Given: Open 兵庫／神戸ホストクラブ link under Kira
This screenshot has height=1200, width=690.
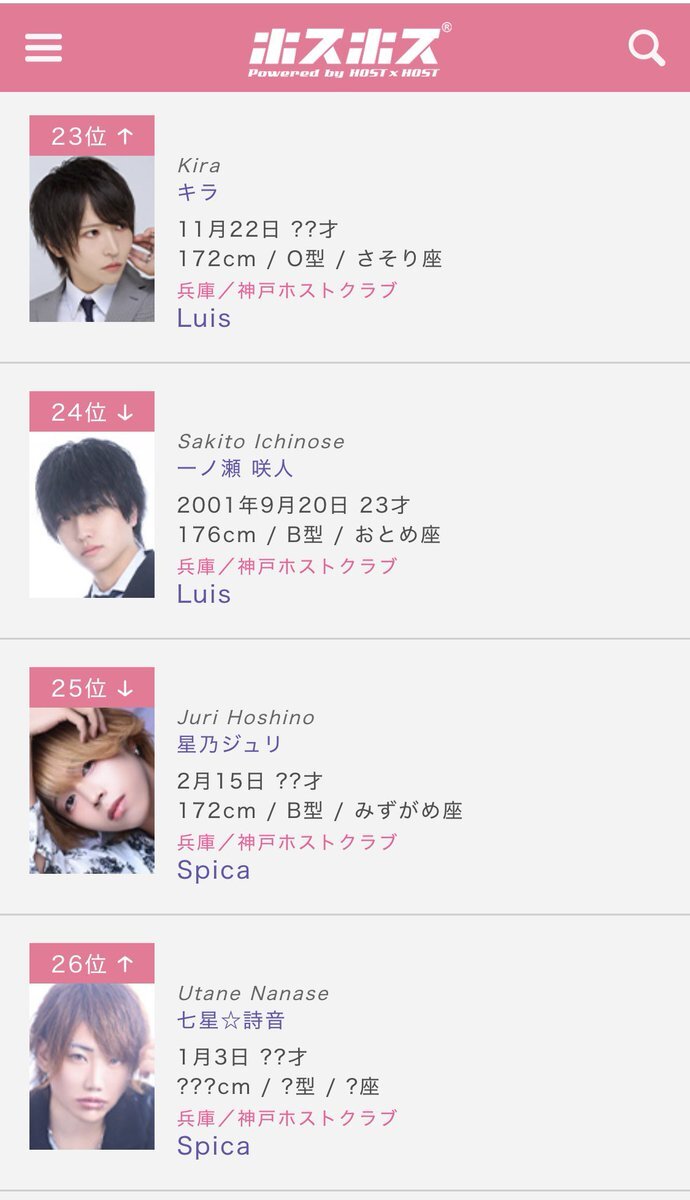Looking at the screenshot, I should click(x=287, y=290).
